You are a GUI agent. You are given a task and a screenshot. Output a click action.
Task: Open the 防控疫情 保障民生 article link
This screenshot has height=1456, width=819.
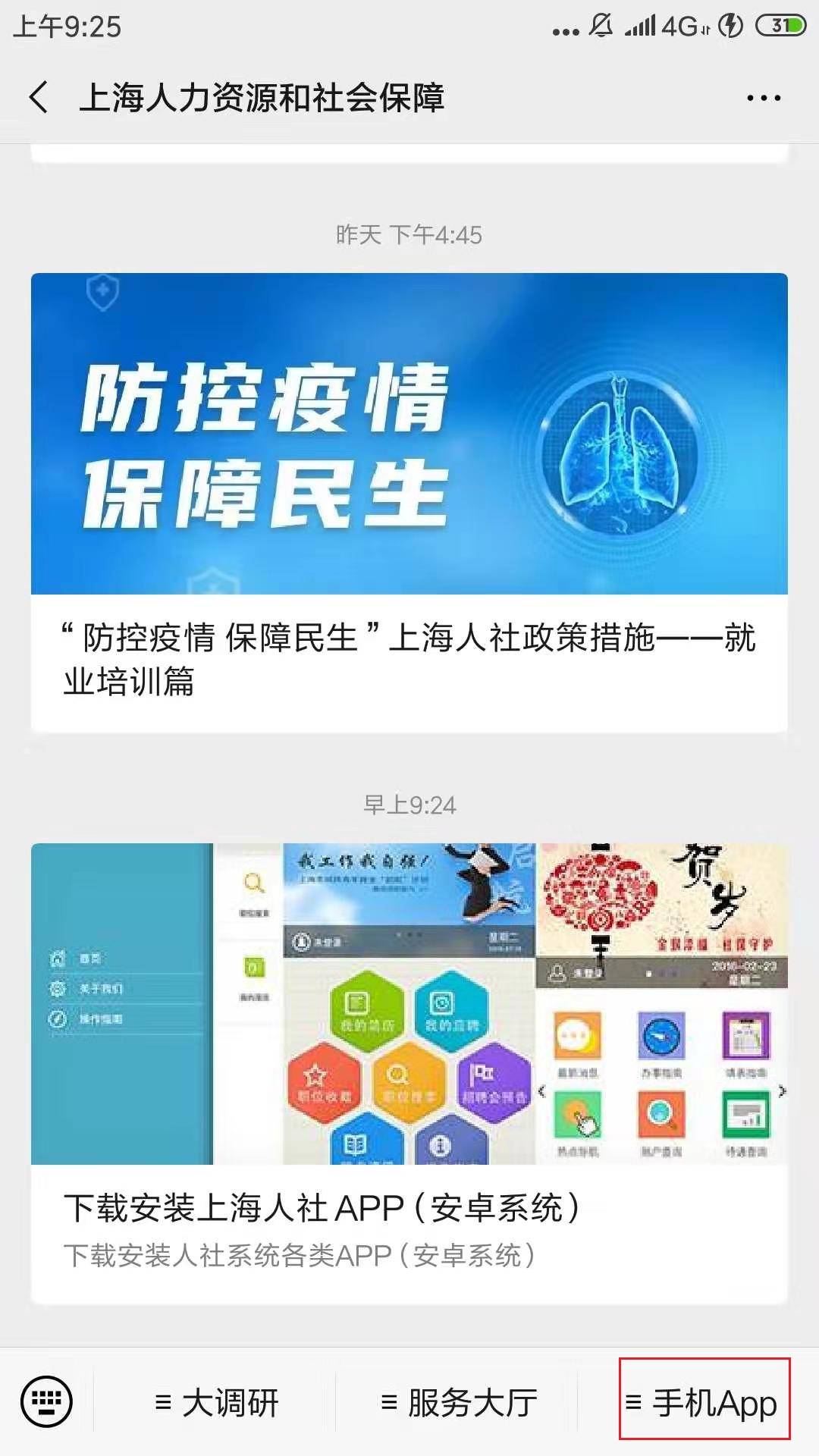409,660
